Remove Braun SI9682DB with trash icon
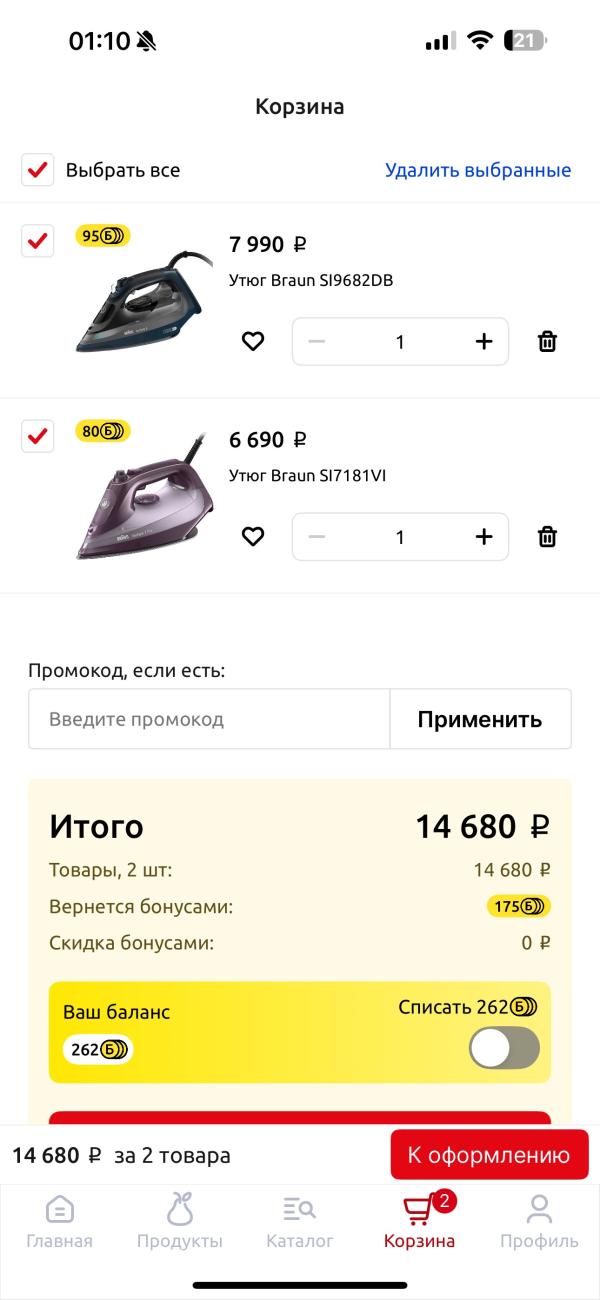 547,342
